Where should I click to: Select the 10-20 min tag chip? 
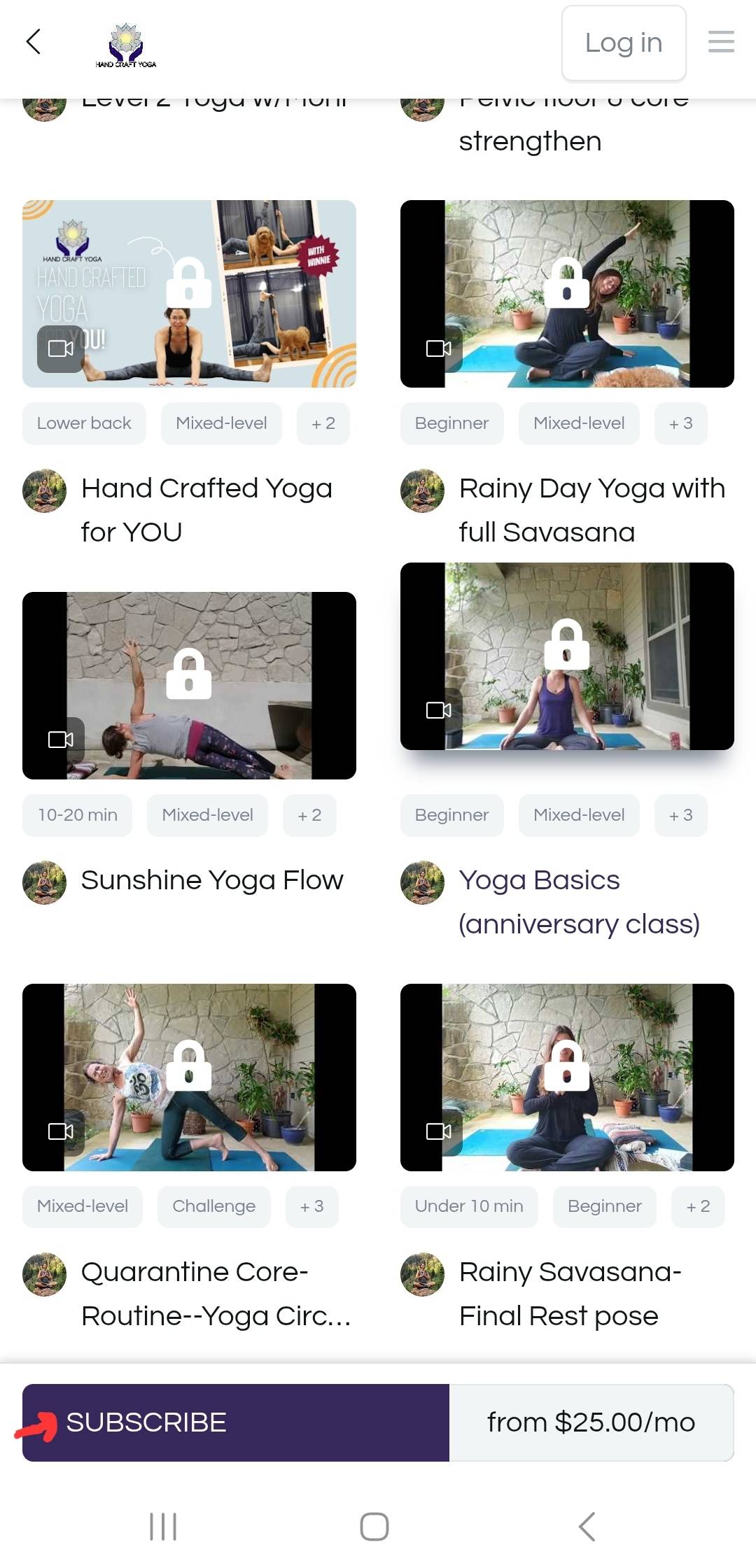(x=77, y=815)
